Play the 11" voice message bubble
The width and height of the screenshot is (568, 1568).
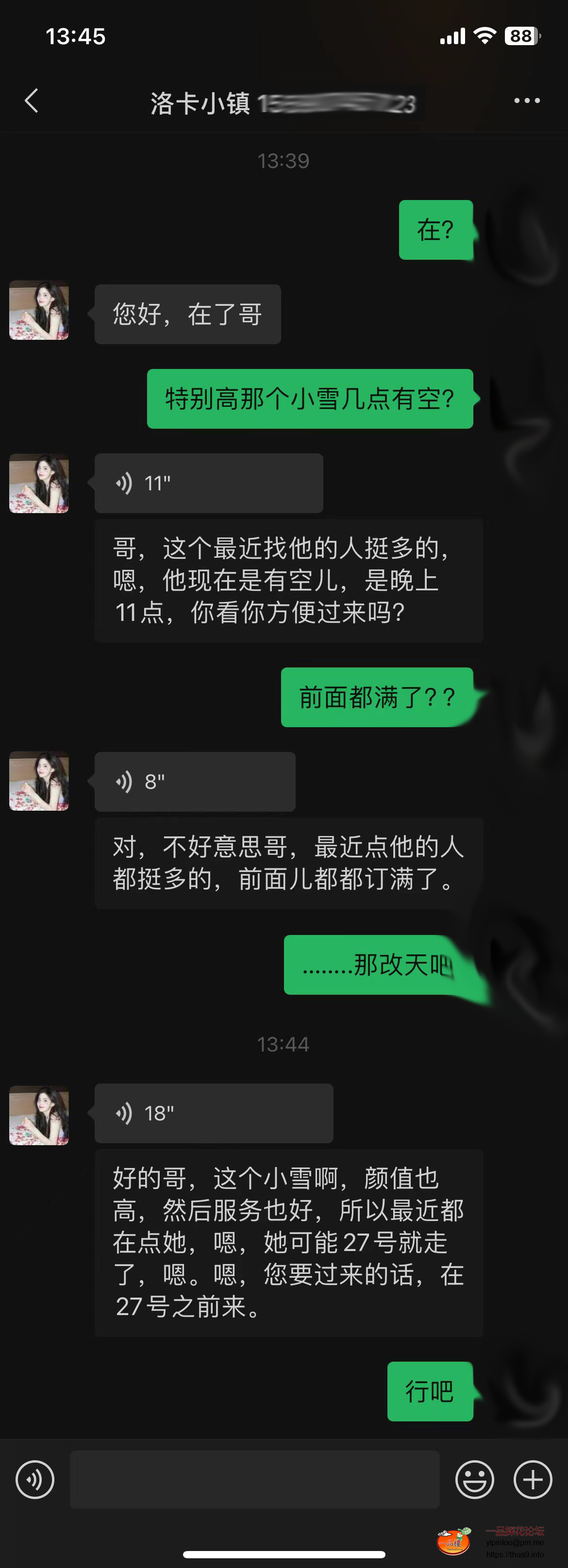pyautogui.click(x=209, y=482)
